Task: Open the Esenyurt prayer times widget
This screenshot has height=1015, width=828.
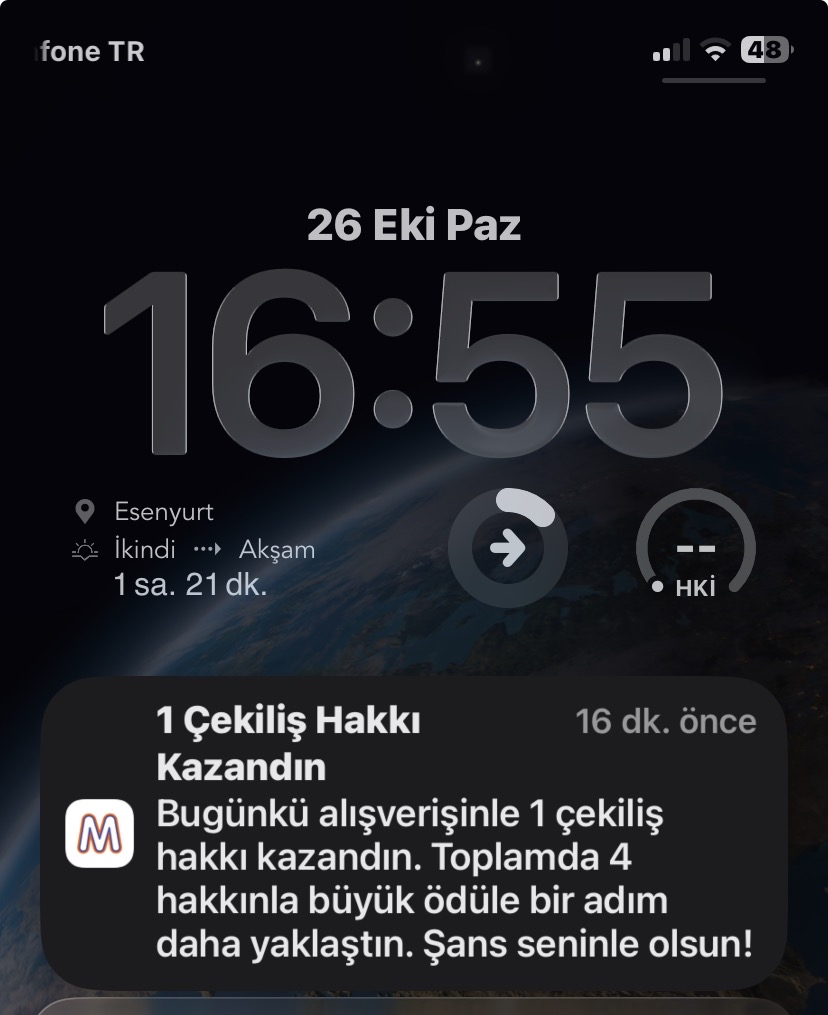Action: coord(195,548)
